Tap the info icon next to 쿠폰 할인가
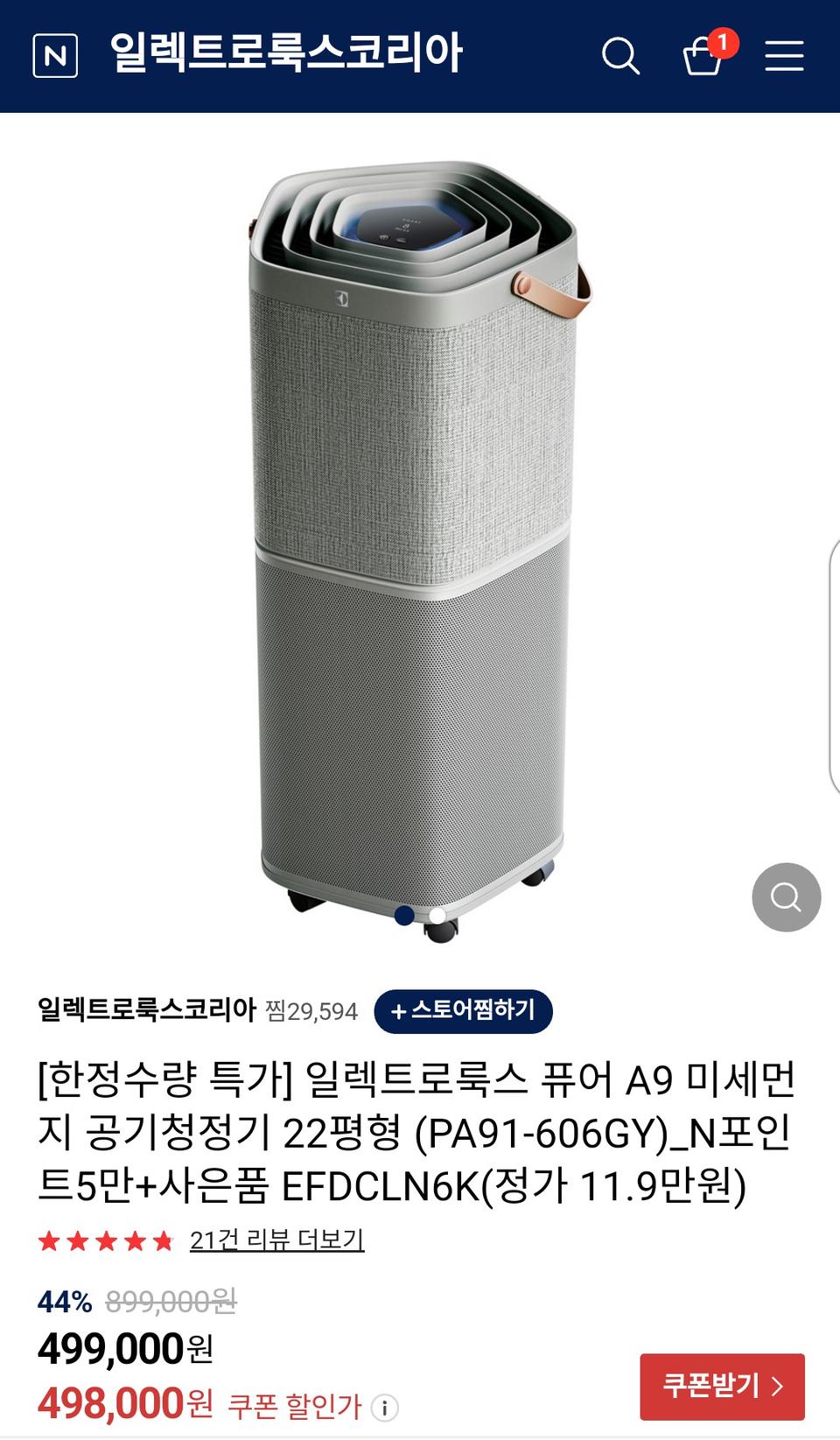 [383, 1405]
